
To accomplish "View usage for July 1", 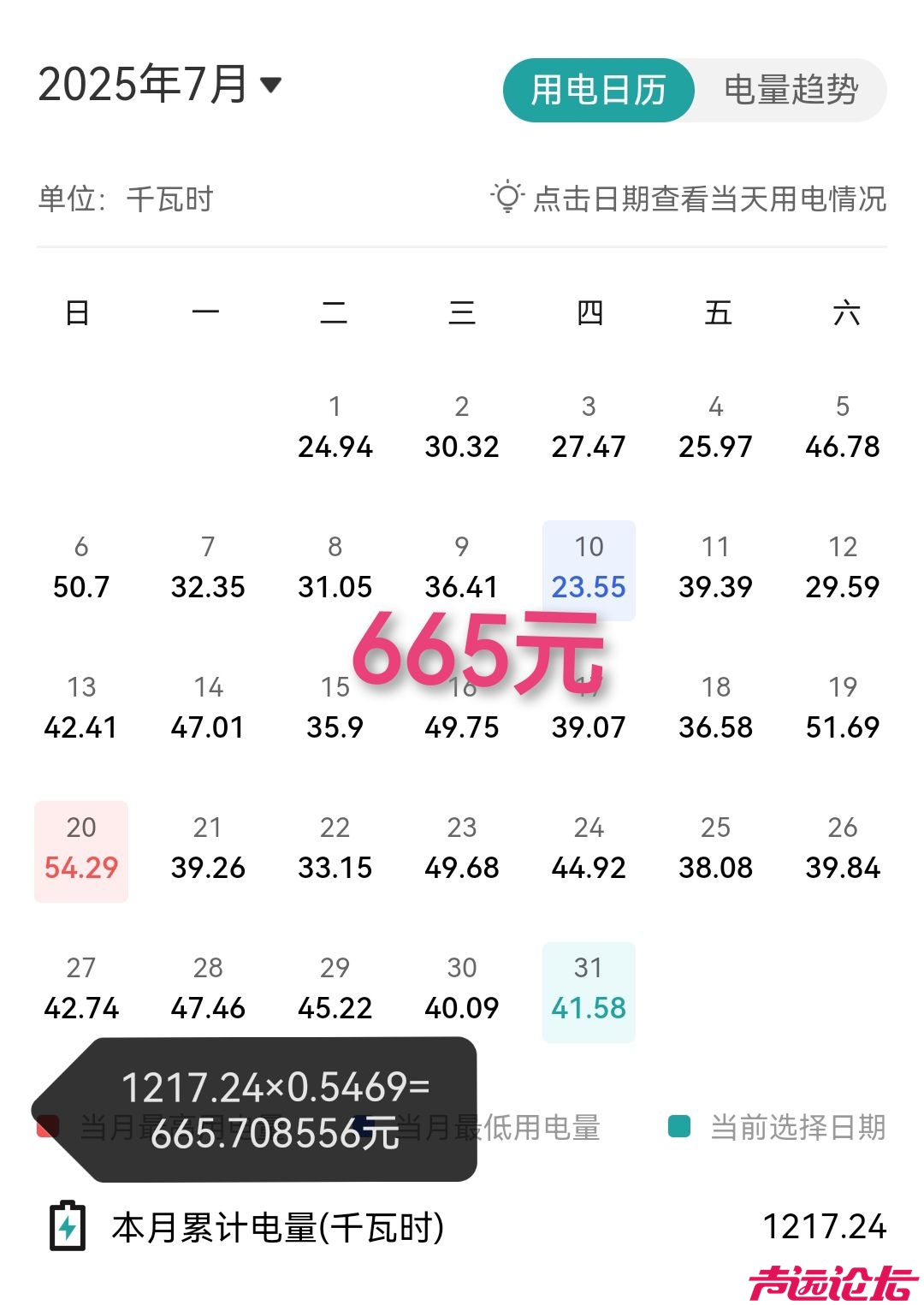I will coord(335,428).
